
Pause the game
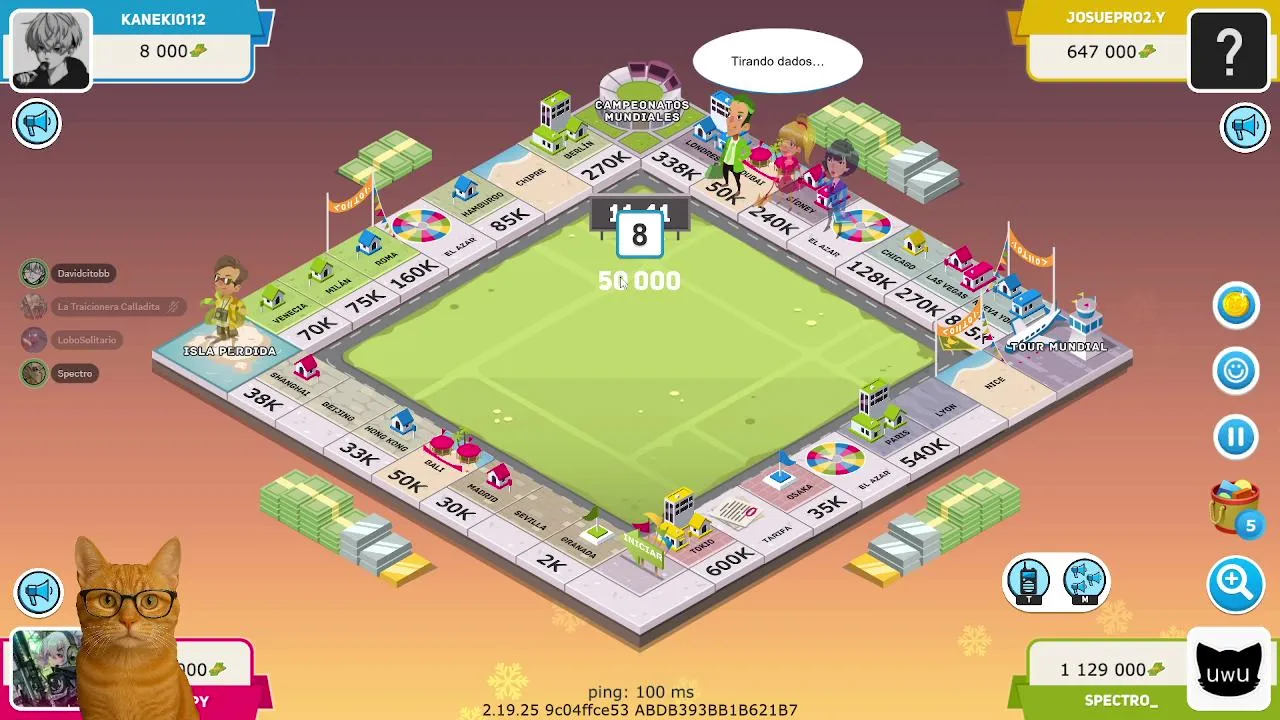[x=1236, y=437]
